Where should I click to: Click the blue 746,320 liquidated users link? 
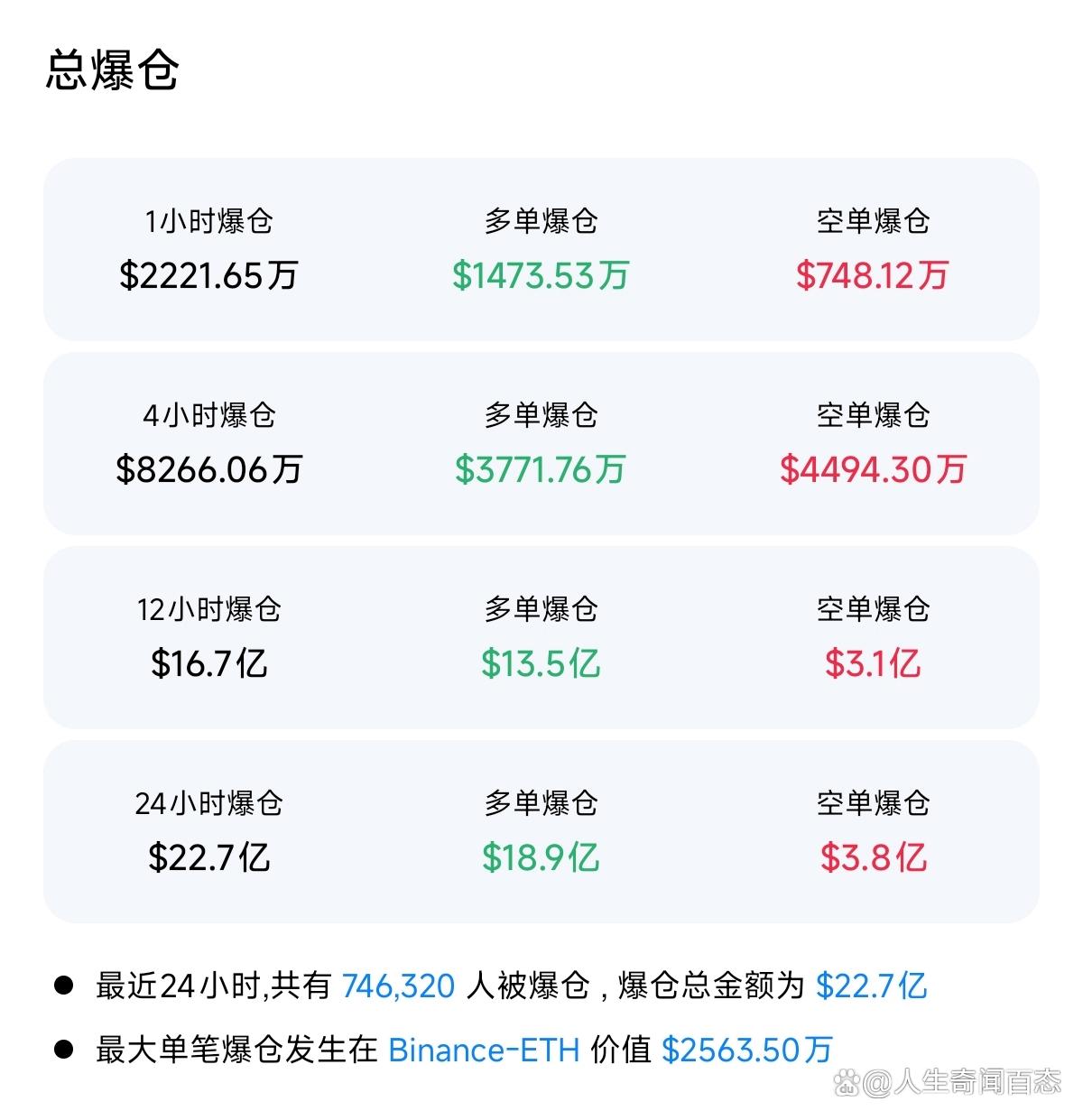[x=397, y=986]
